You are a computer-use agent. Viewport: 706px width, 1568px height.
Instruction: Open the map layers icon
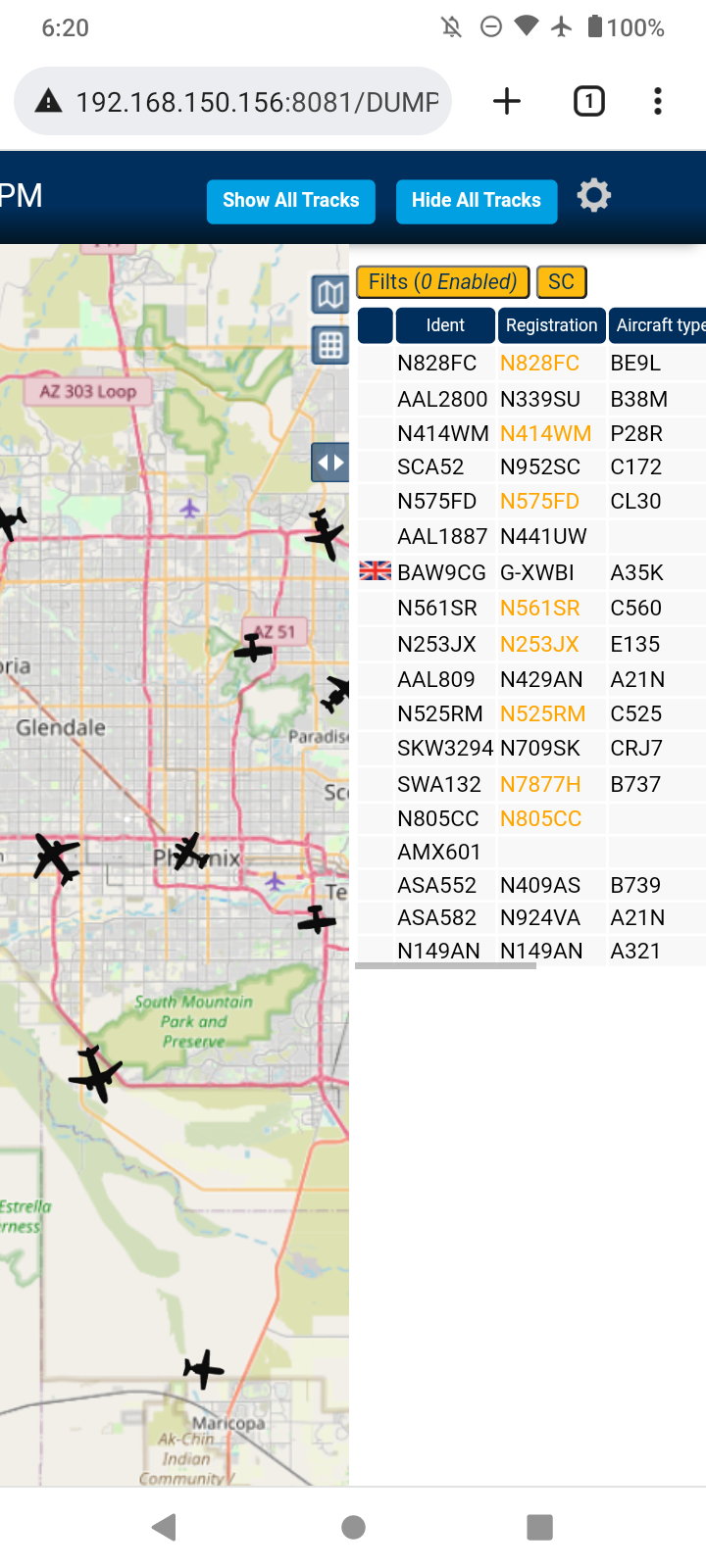click(330, 294)
